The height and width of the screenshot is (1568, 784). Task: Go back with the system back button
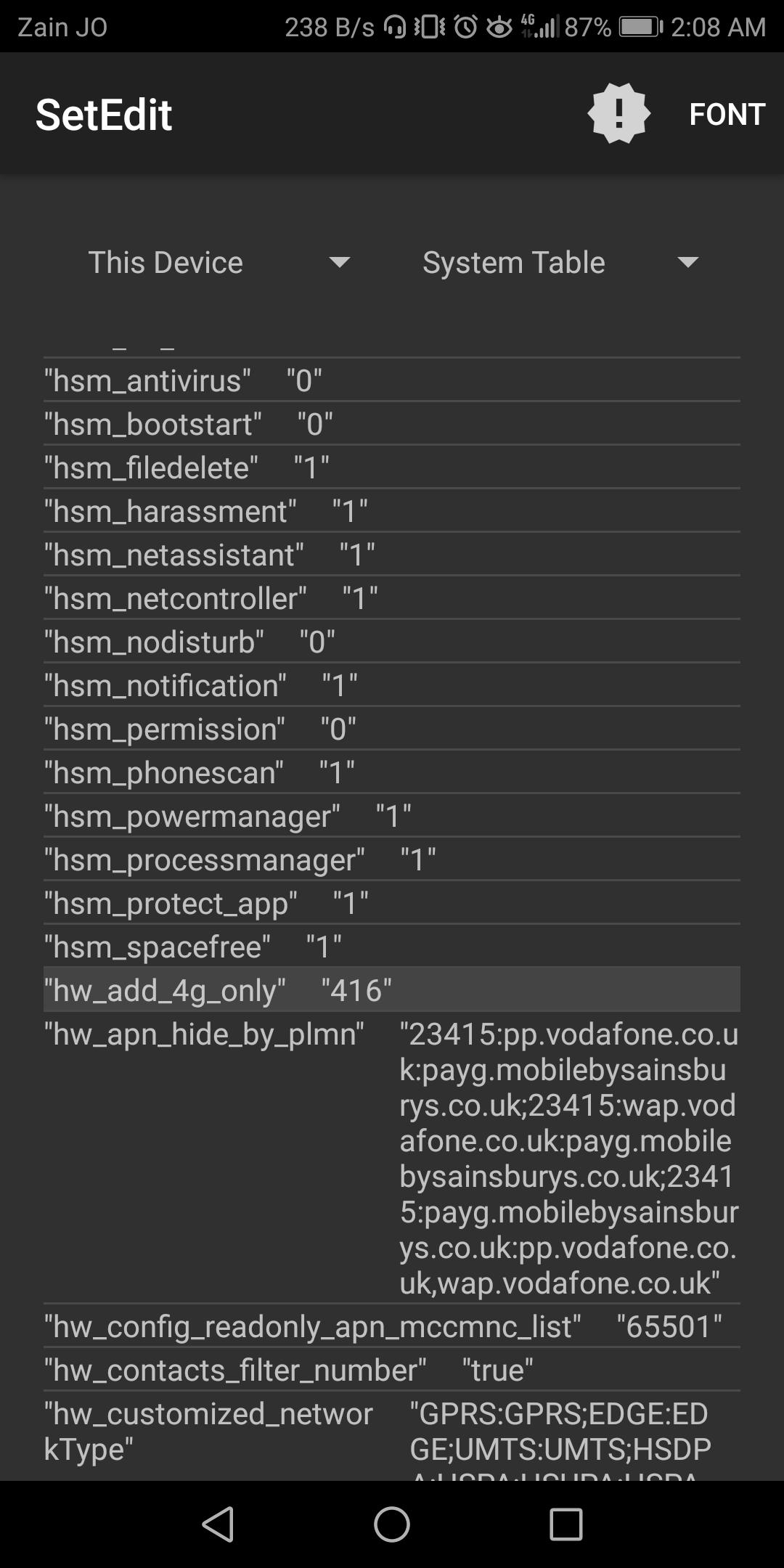point(218,1524)
